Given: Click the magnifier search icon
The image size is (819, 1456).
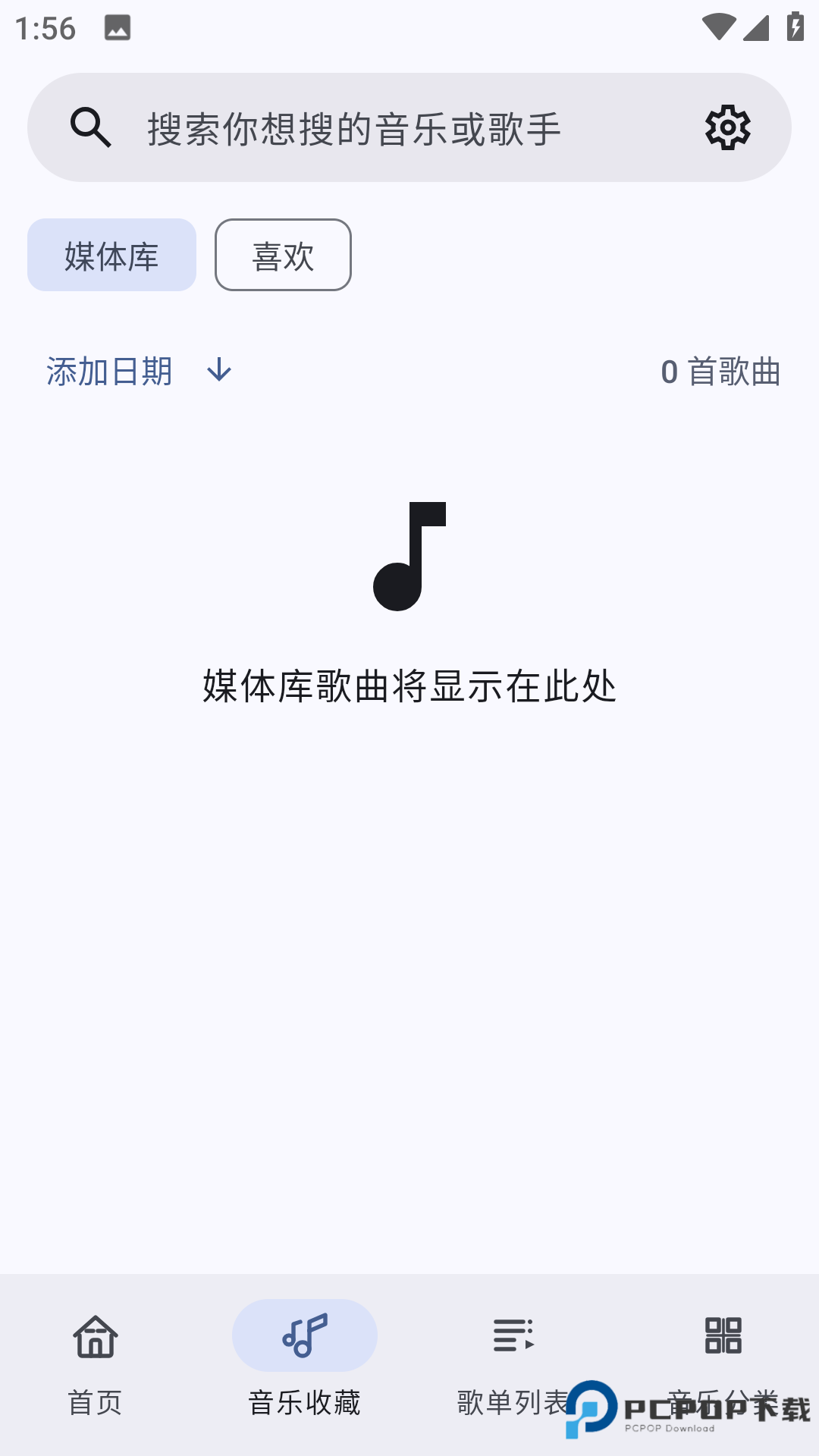Looking at the screenshot, I should click(x=91, y=127).
